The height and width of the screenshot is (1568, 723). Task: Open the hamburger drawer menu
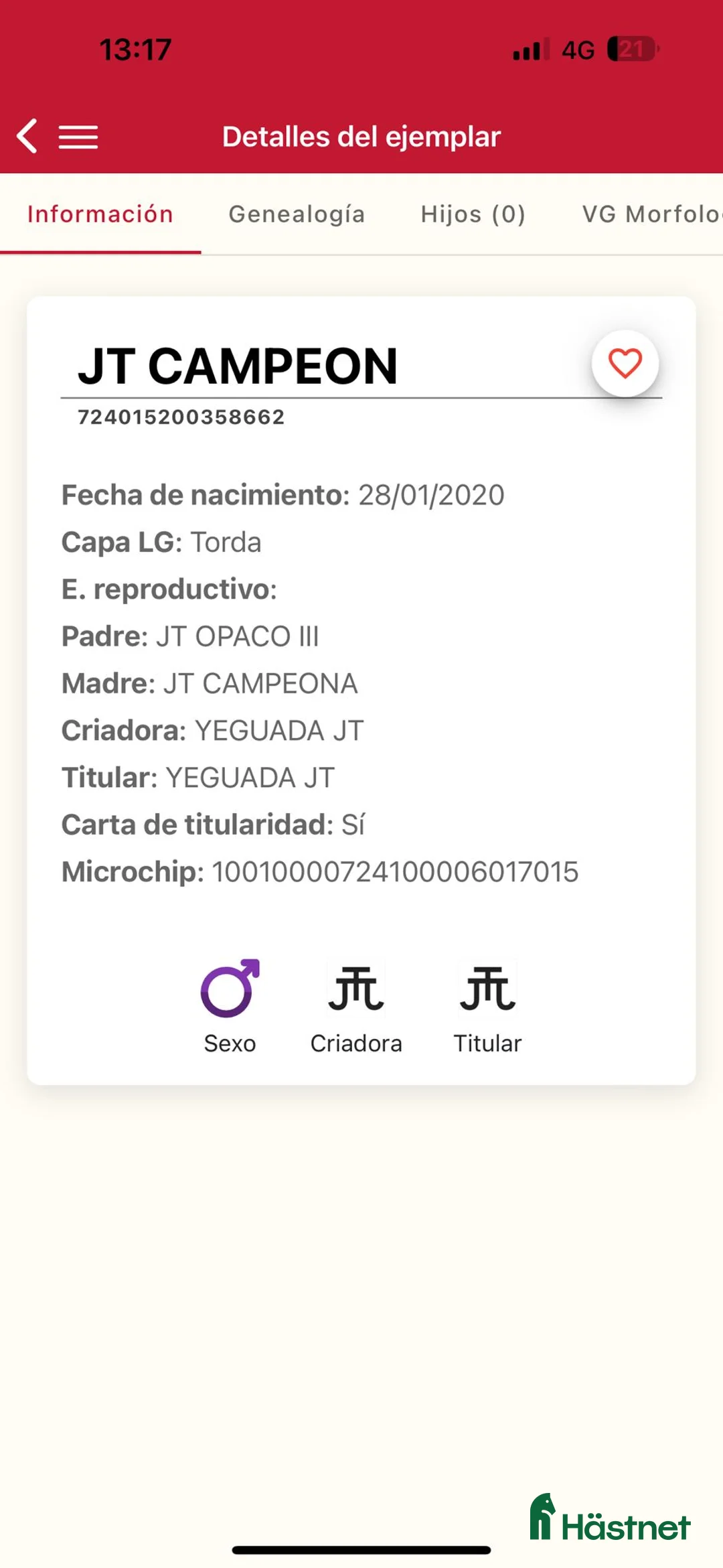78,137
